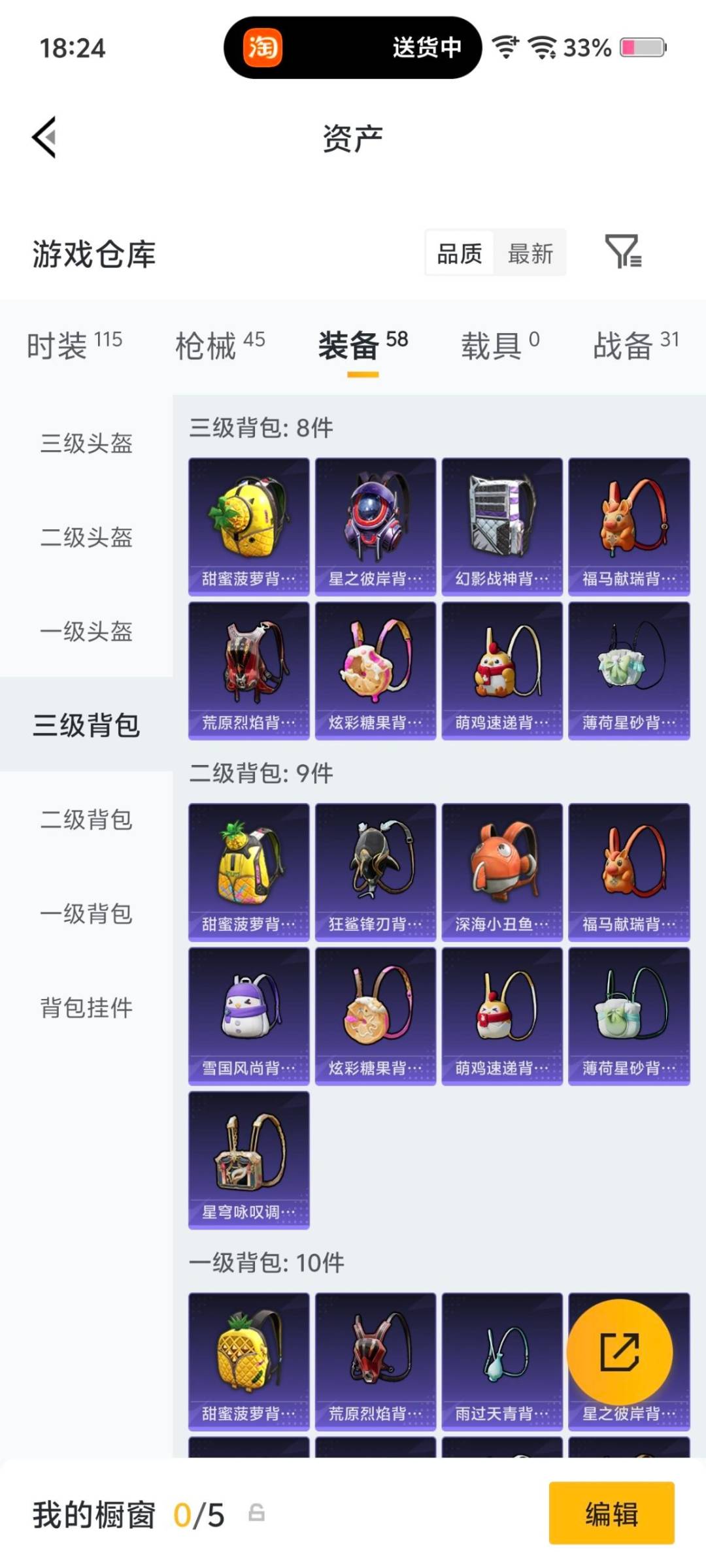
Task: Sort warehouse by 最新
Action: (530, 253)
